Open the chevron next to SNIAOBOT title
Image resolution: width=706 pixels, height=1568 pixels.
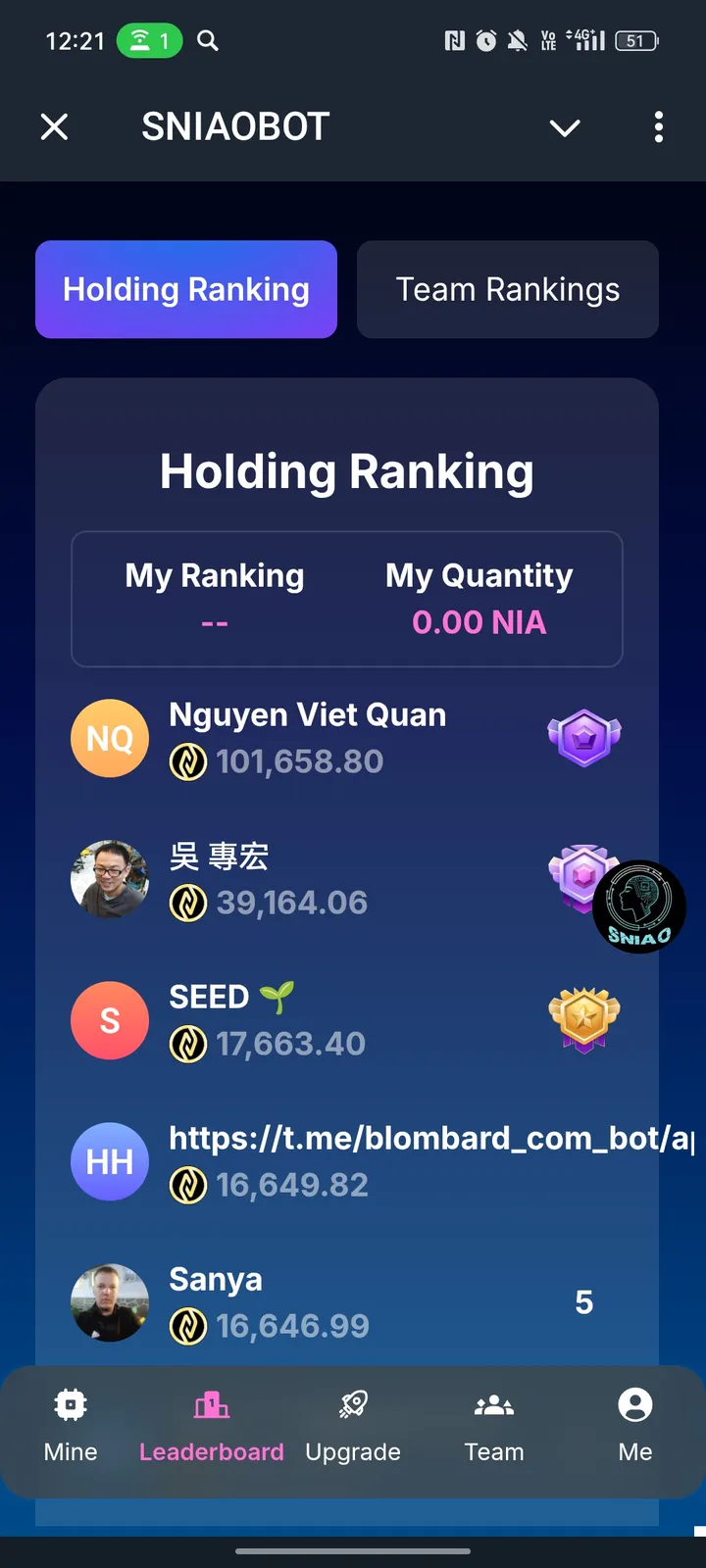(x=564, y=127)
